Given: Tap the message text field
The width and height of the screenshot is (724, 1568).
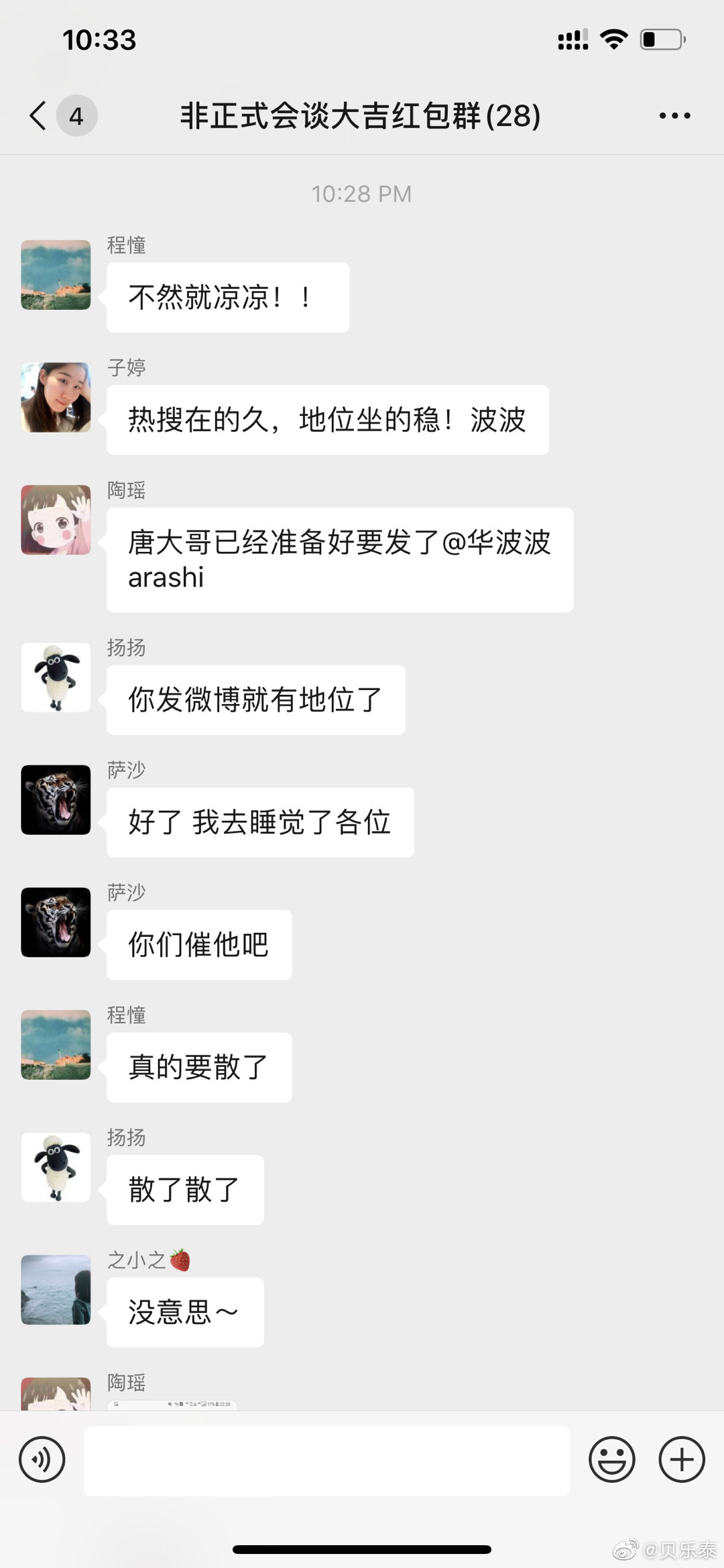Looking at the screenshot, I should tap(326, 1460).
